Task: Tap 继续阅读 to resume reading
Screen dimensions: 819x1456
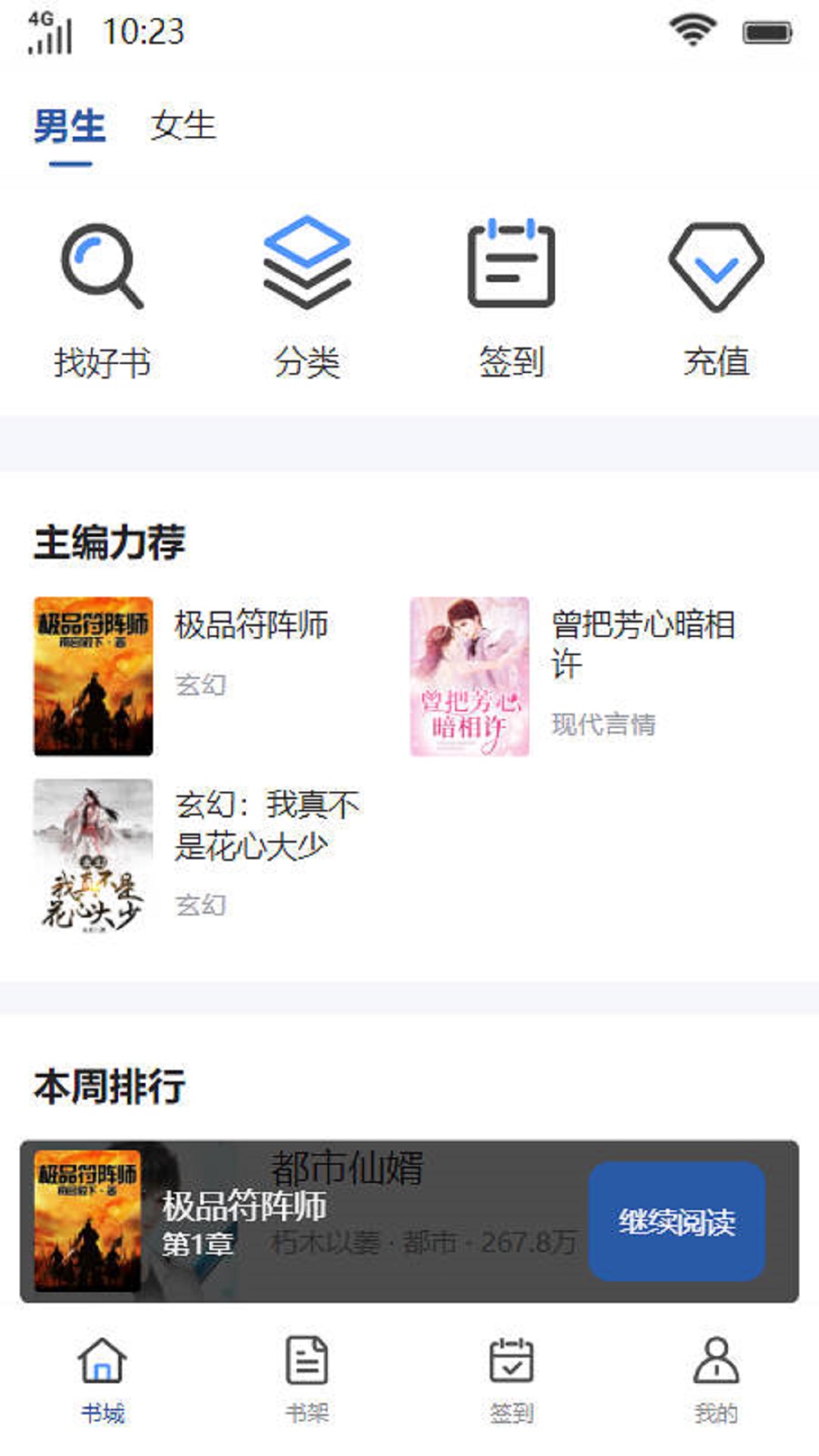Action: 676,1221
